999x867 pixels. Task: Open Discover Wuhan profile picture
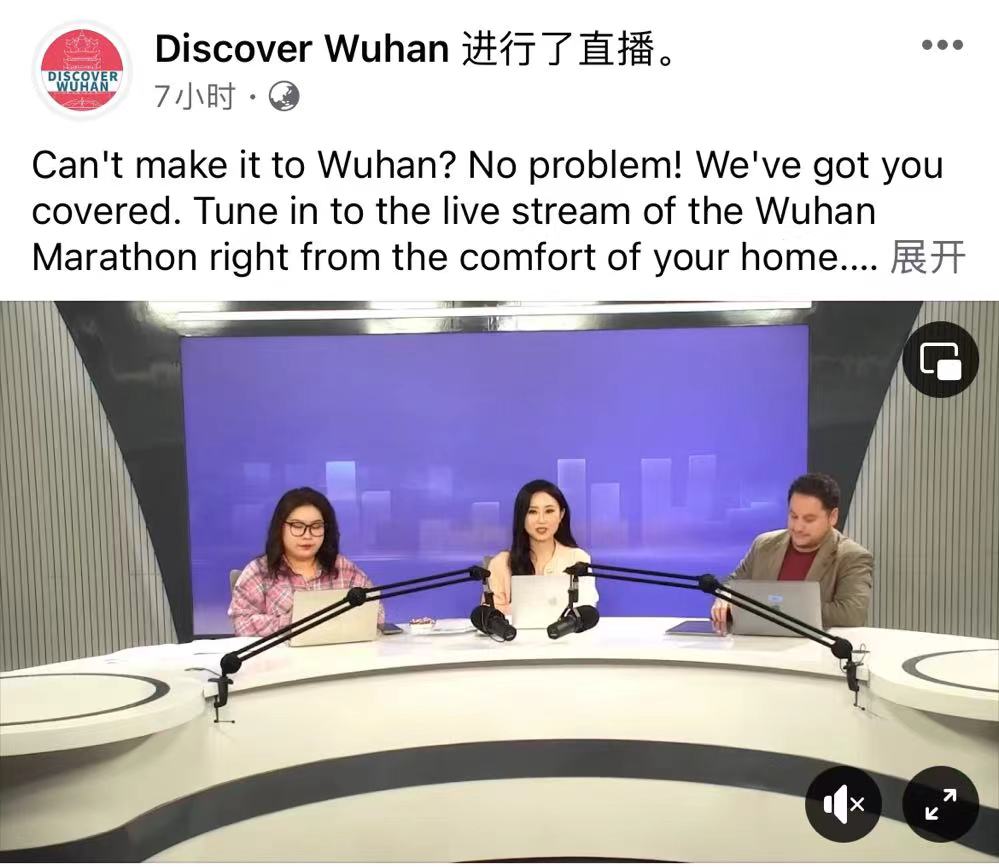click(83, 70)
